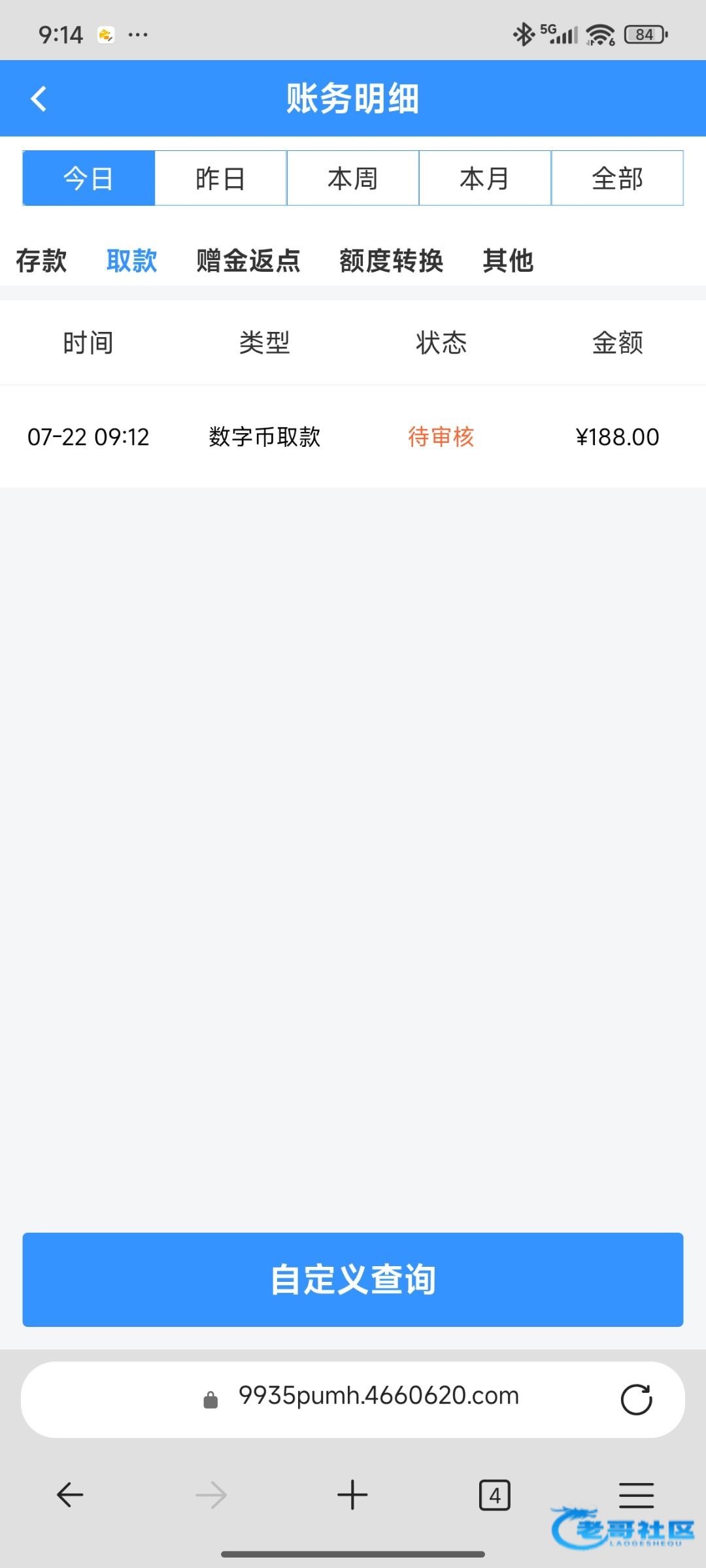Screen dimensions: 706x1568
Task: Select the 取款 category
Action: 131,261
